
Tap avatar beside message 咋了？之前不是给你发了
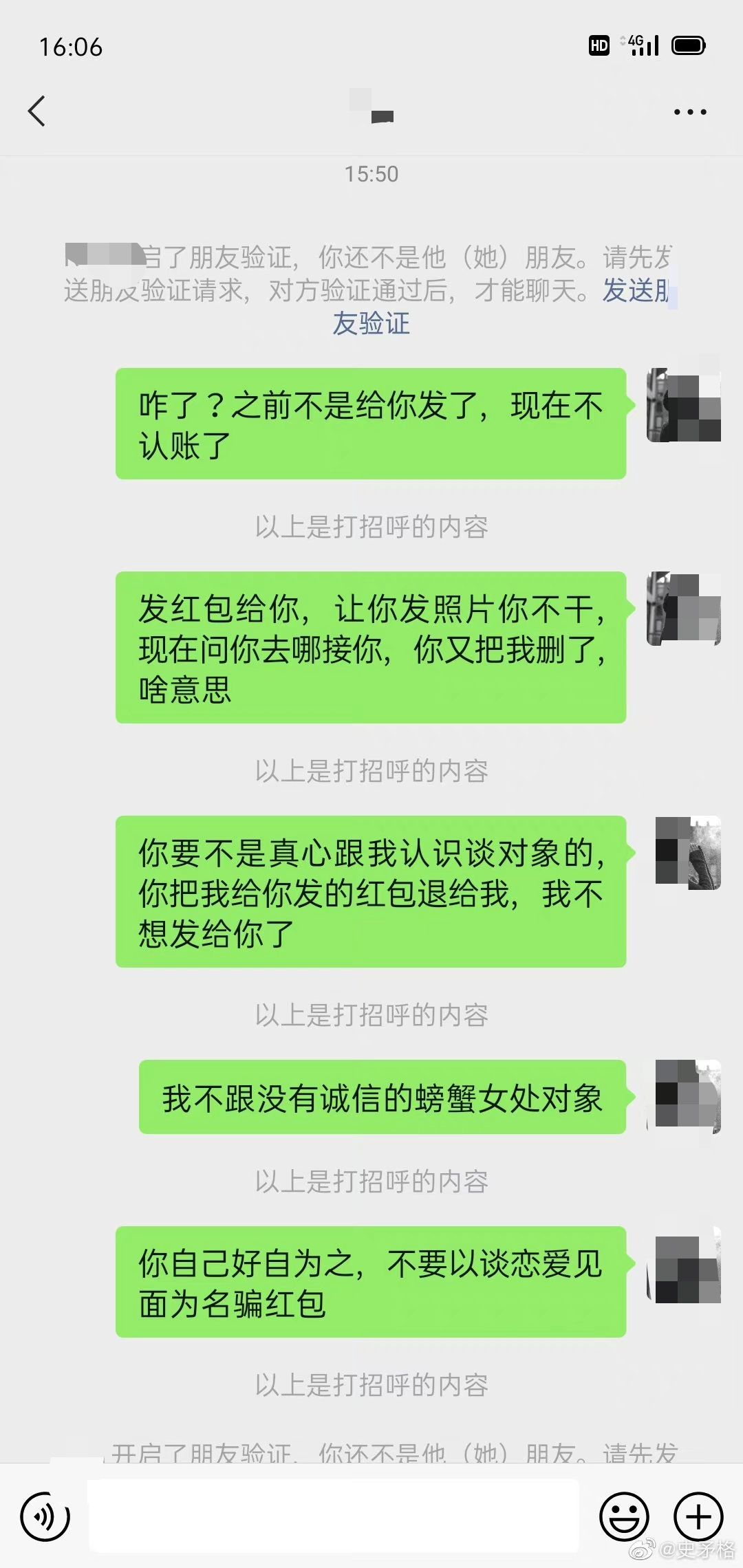pos(683,405)
